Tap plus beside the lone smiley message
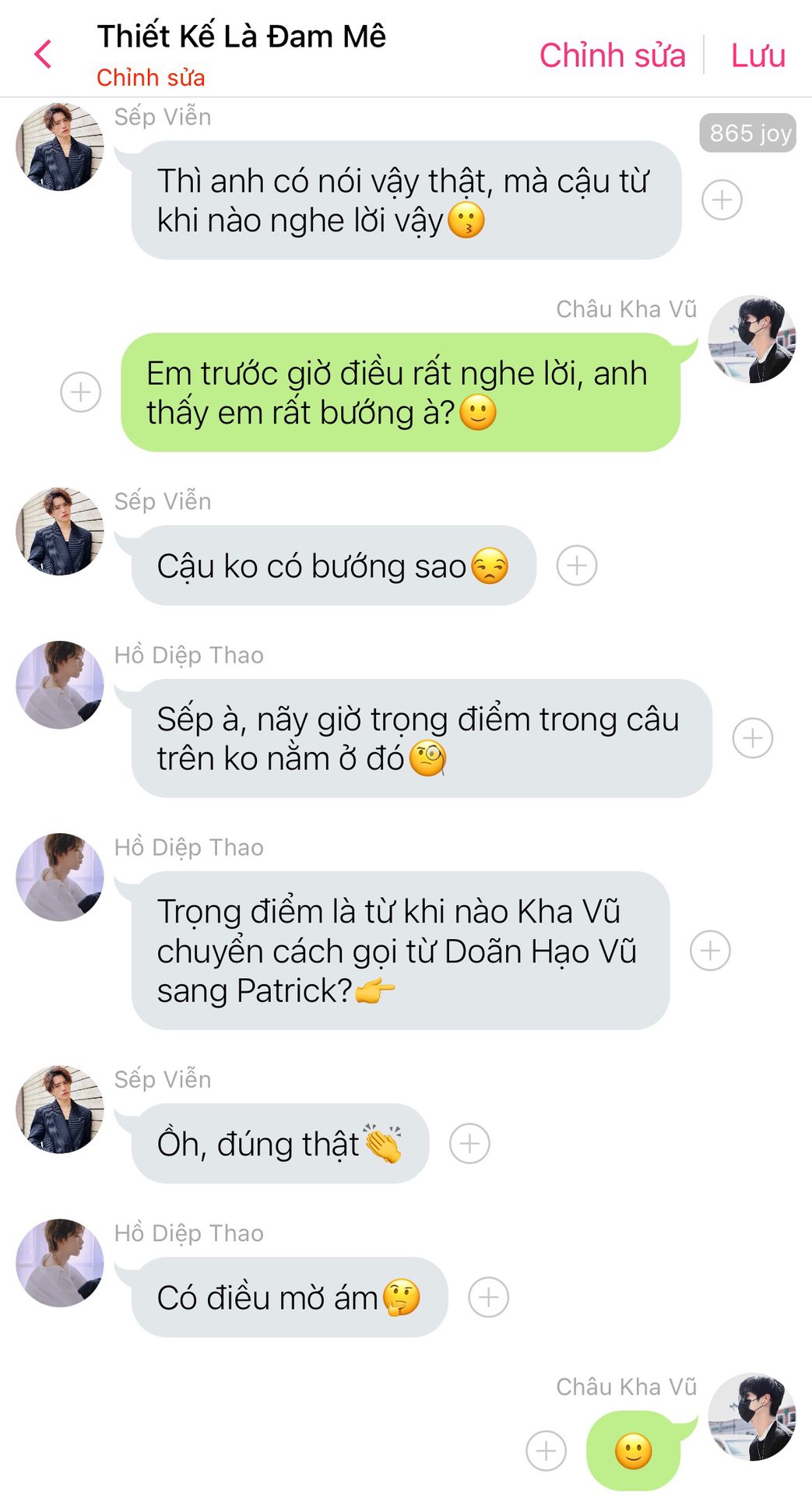Screen dimensions: 812x1495 [x=546, y=1451]
